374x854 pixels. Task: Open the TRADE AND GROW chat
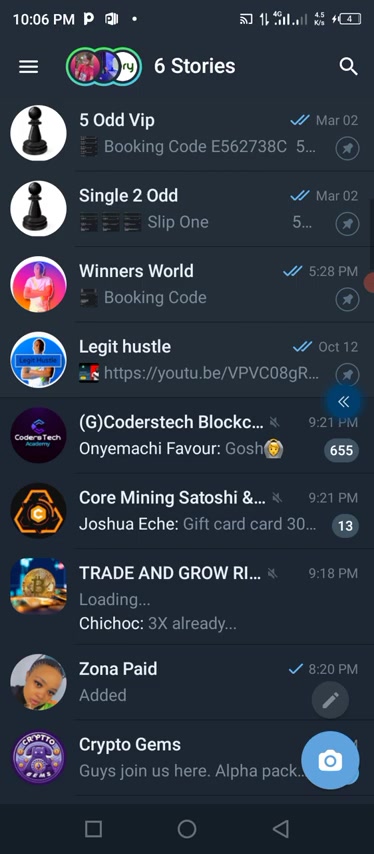coord(187,596)
